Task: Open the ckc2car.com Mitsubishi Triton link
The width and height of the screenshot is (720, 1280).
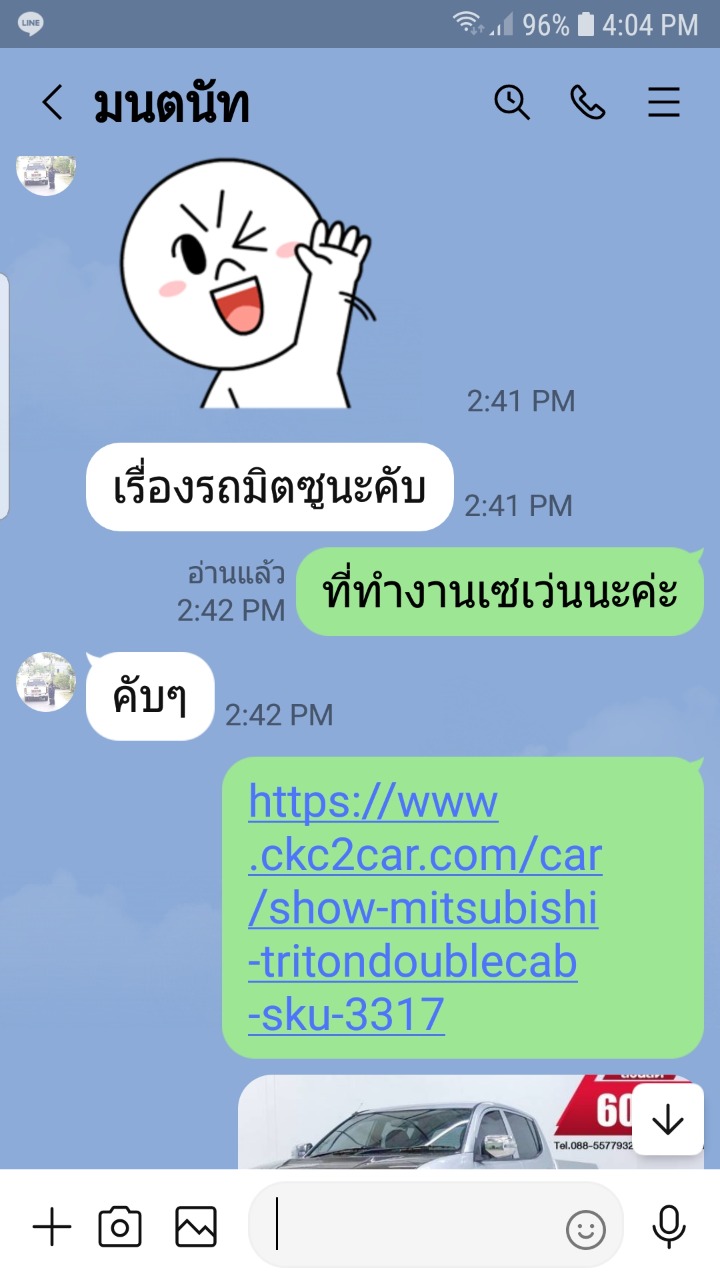Action: (425, 908)
